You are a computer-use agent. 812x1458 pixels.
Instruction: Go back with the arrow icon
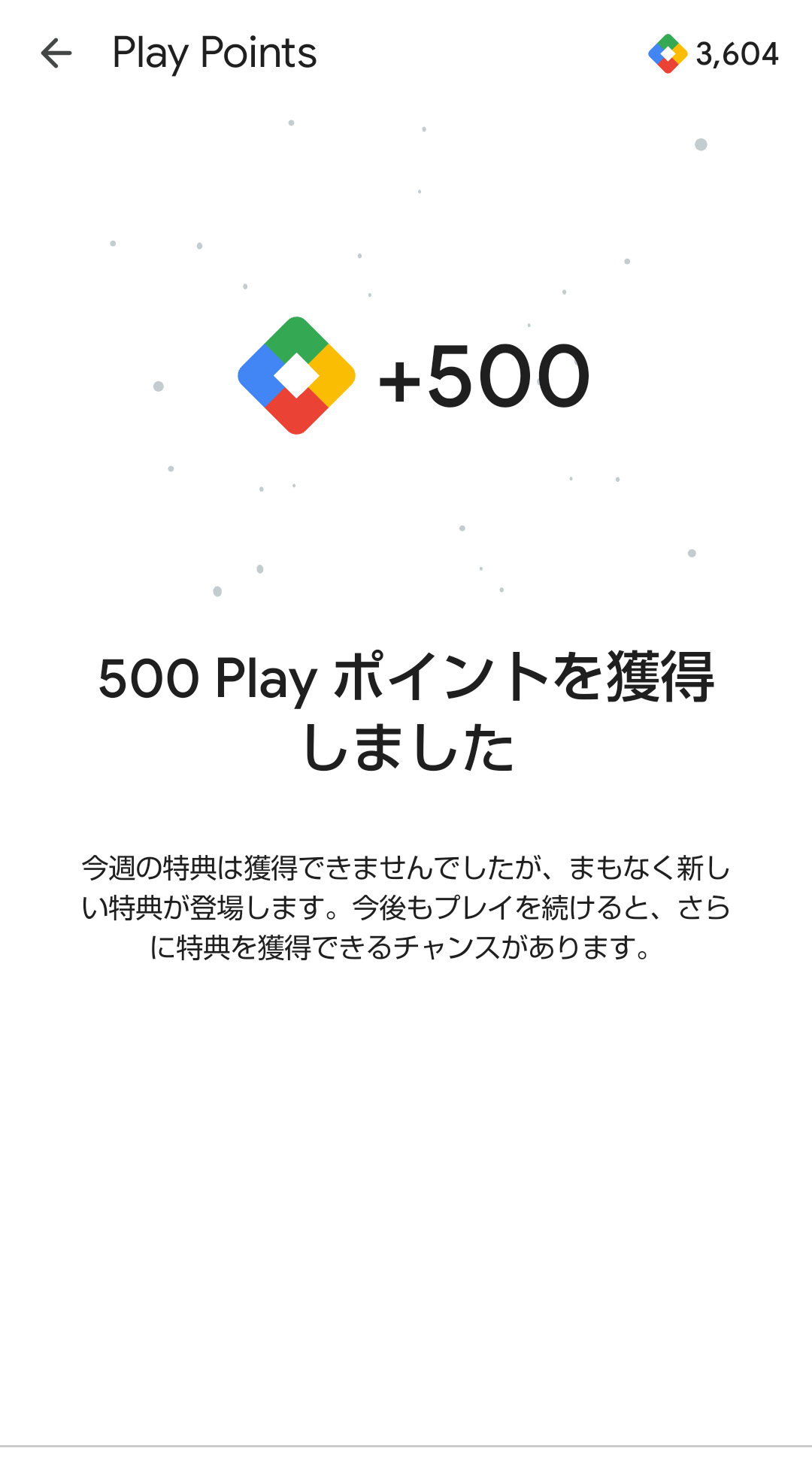[x=56, y=53]
